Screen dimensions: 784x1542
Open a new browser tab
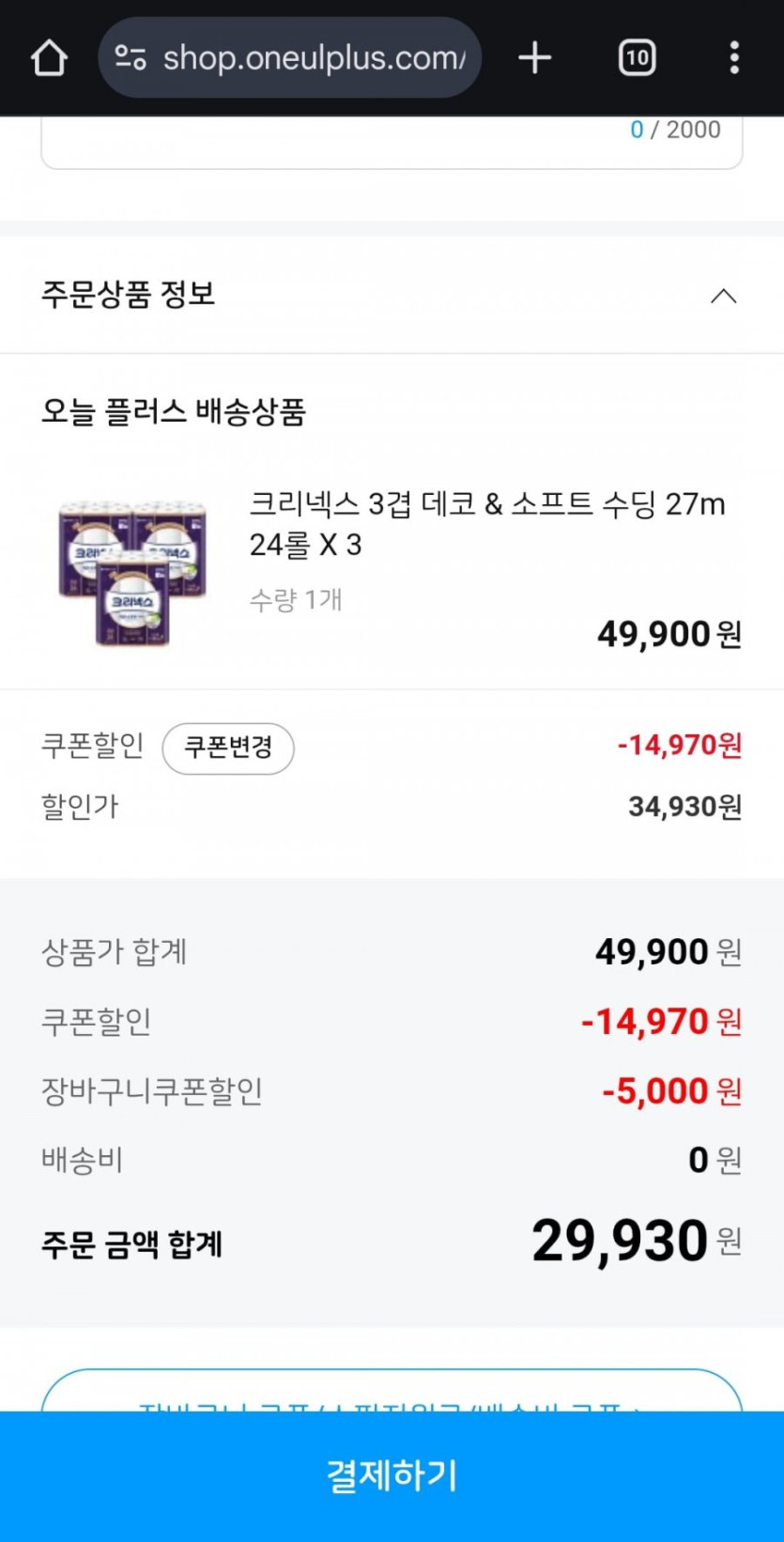point(535,58)
